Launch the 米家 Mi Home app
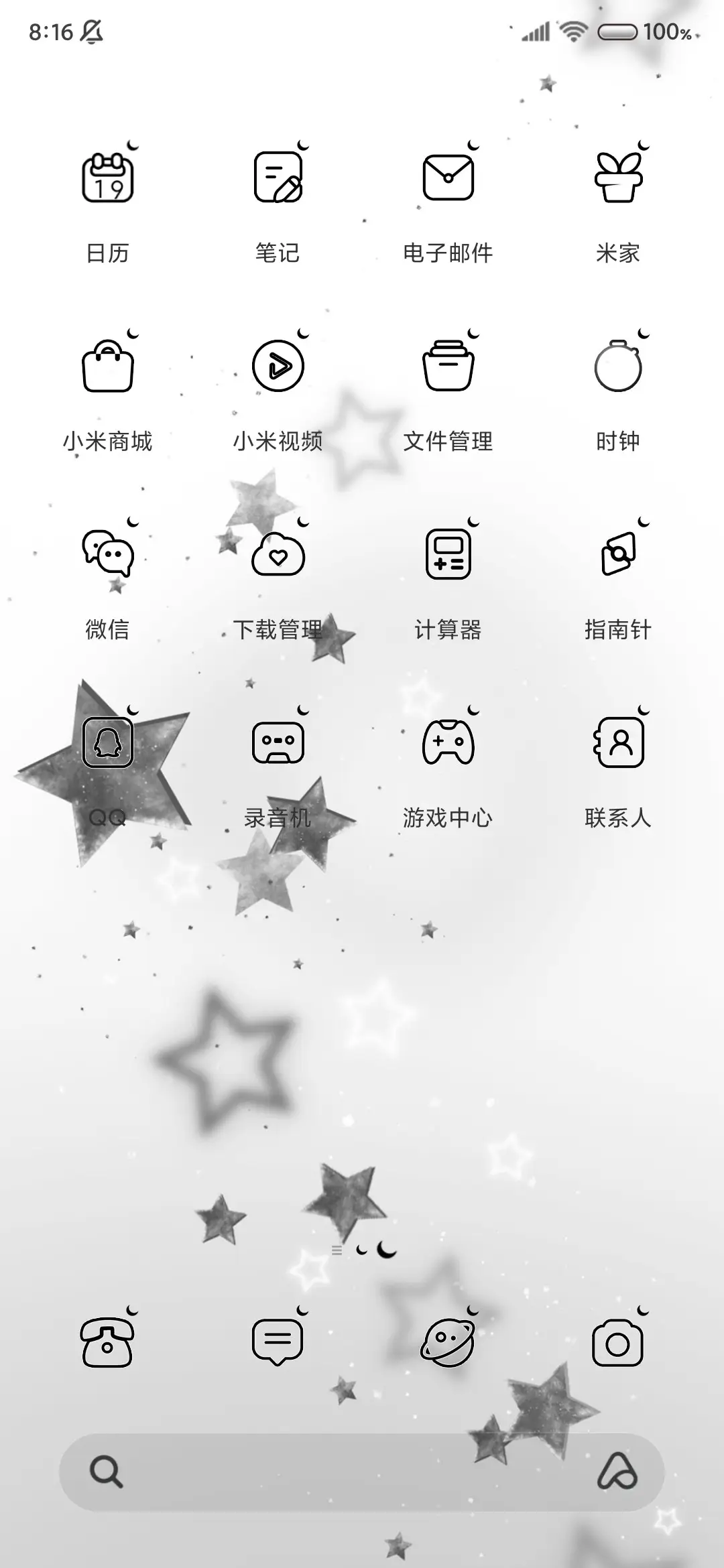Image resolution: width=724 pixels, height=1568 pixels. [618, 178]
